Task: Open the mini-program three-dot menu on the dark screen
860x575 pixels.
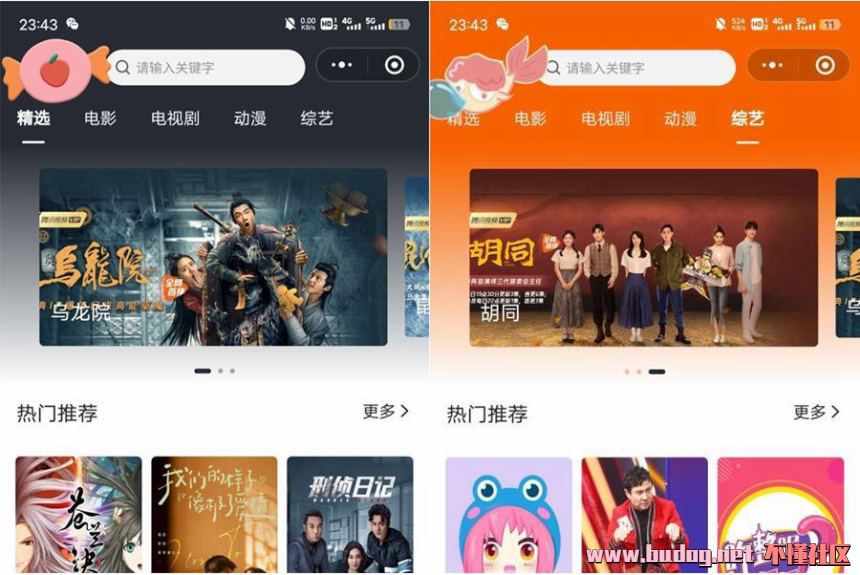Action: pos(342,65)
